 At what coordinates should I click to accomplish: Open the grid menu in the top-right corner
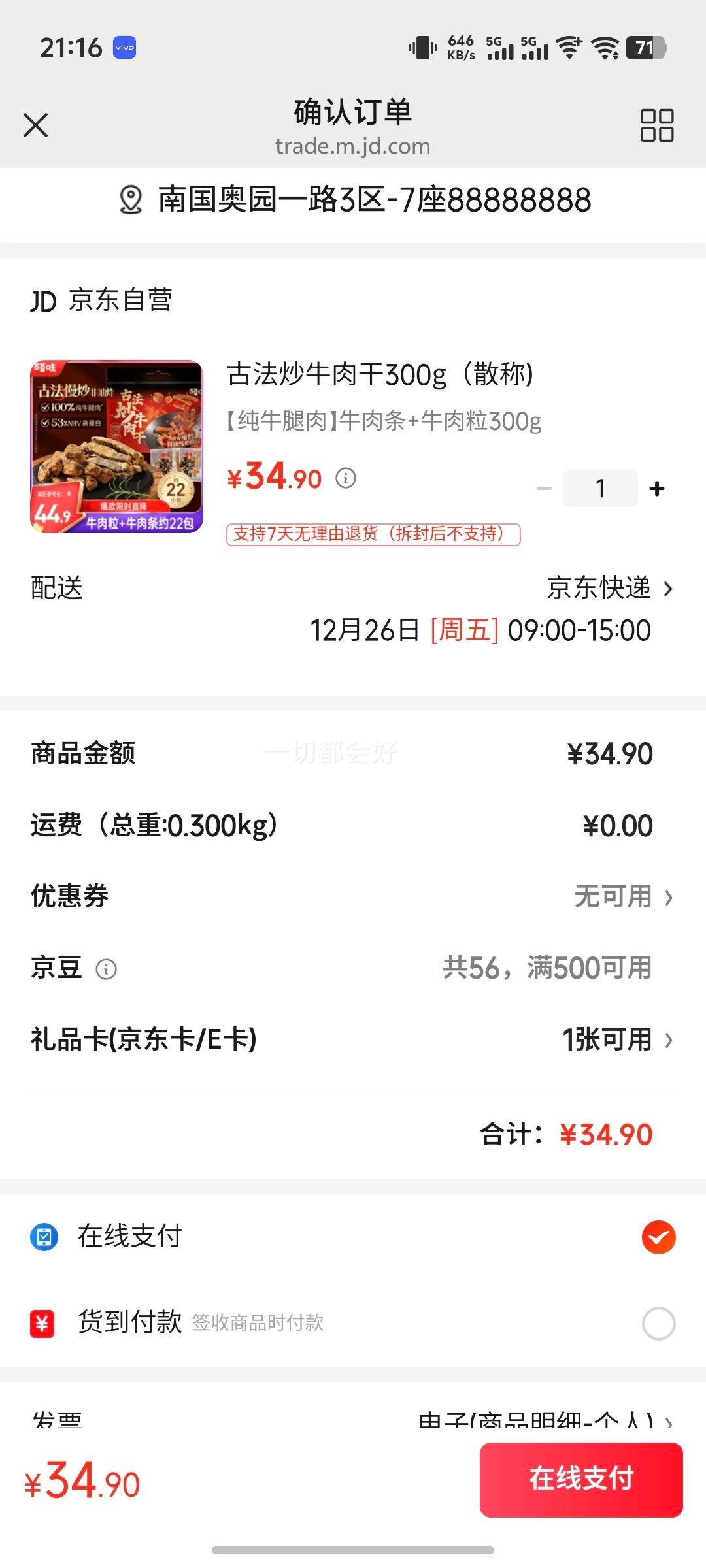pos(658,125)
